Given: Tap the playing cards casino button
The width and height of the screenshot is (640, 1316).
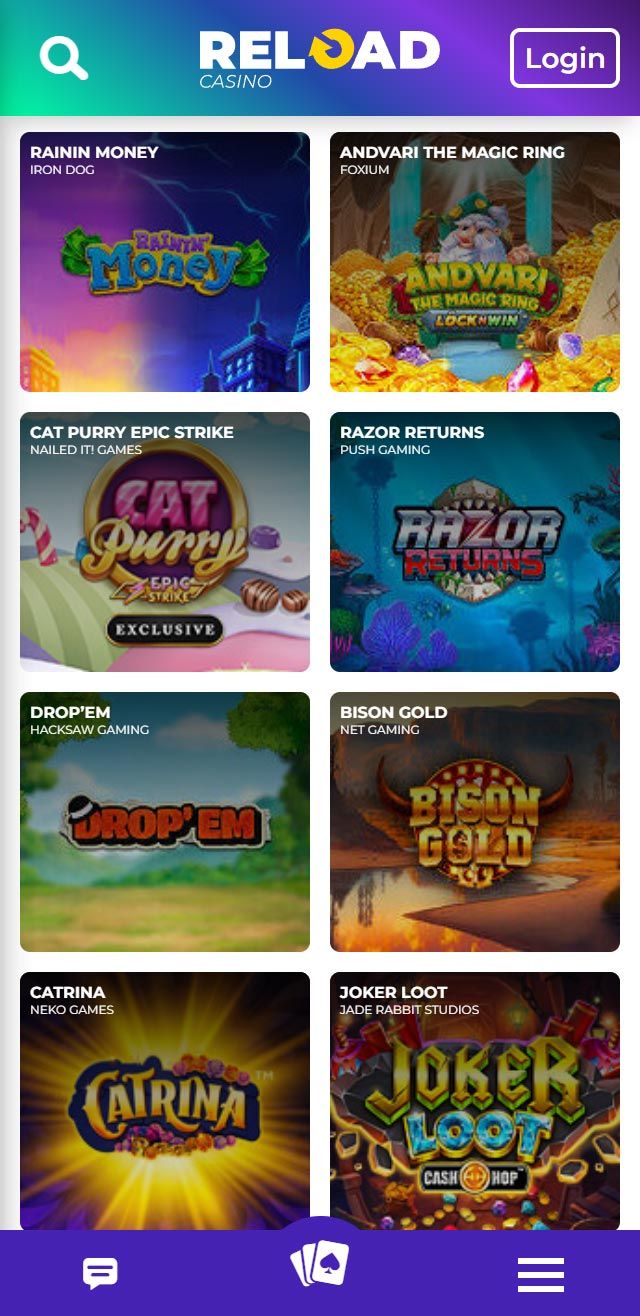Looking at the screenshot, I should 320,1263.
